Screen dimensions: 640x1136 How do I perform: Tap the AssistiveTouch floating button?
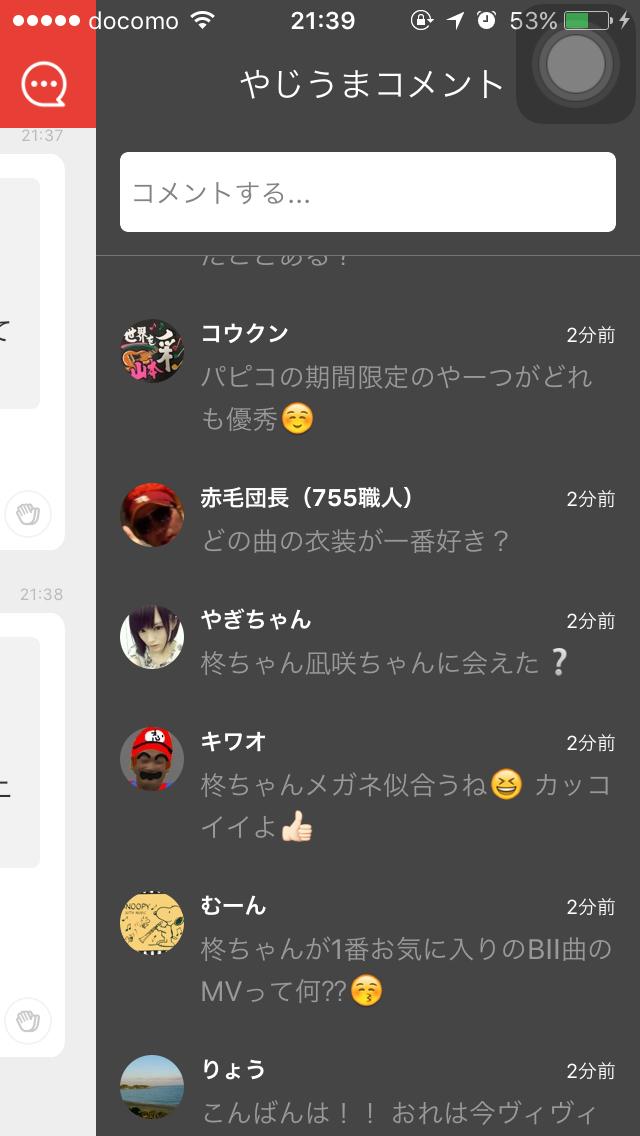tap(575, 64)
